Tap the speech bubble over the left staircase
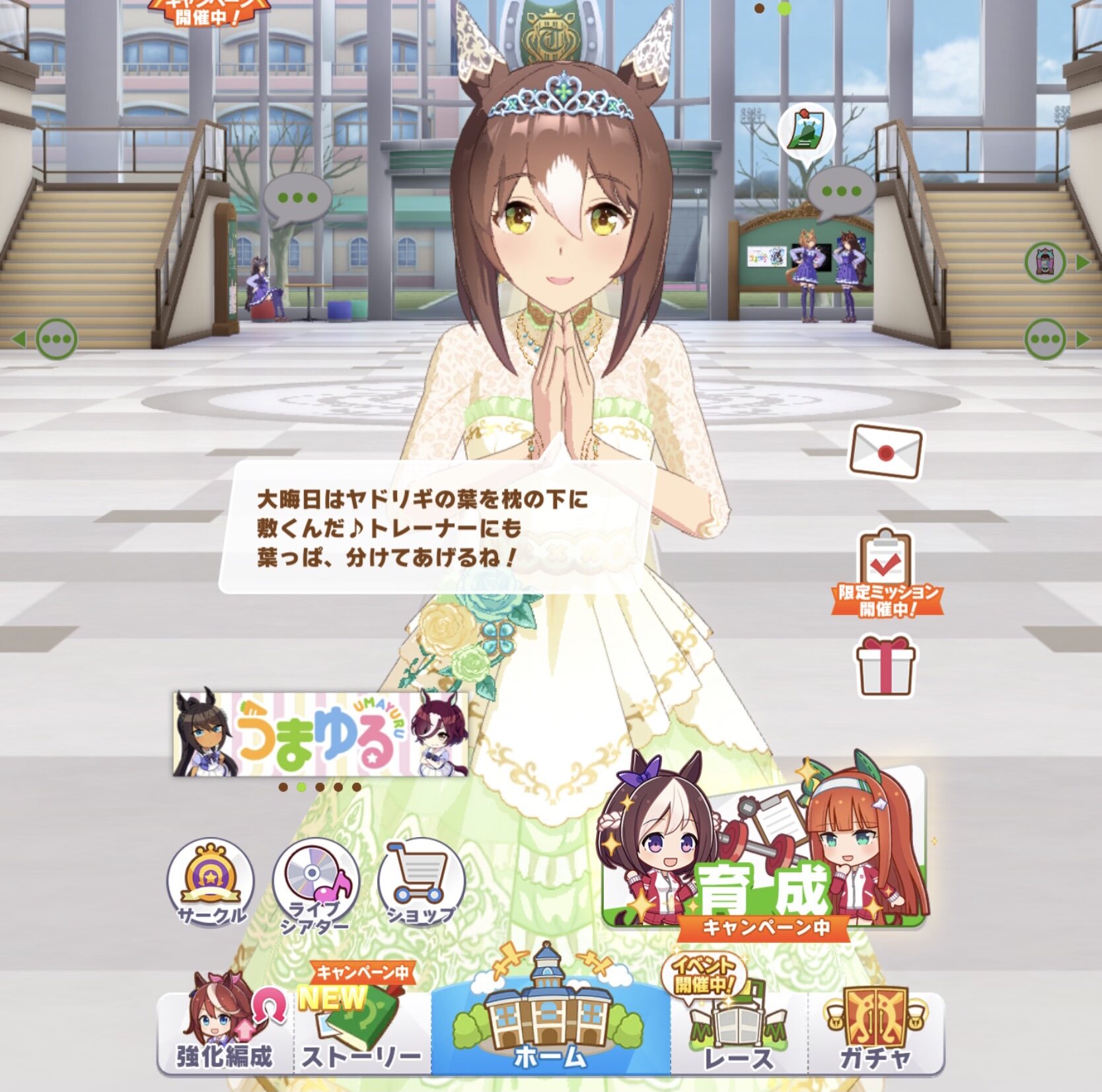 (x=297, y=198)
